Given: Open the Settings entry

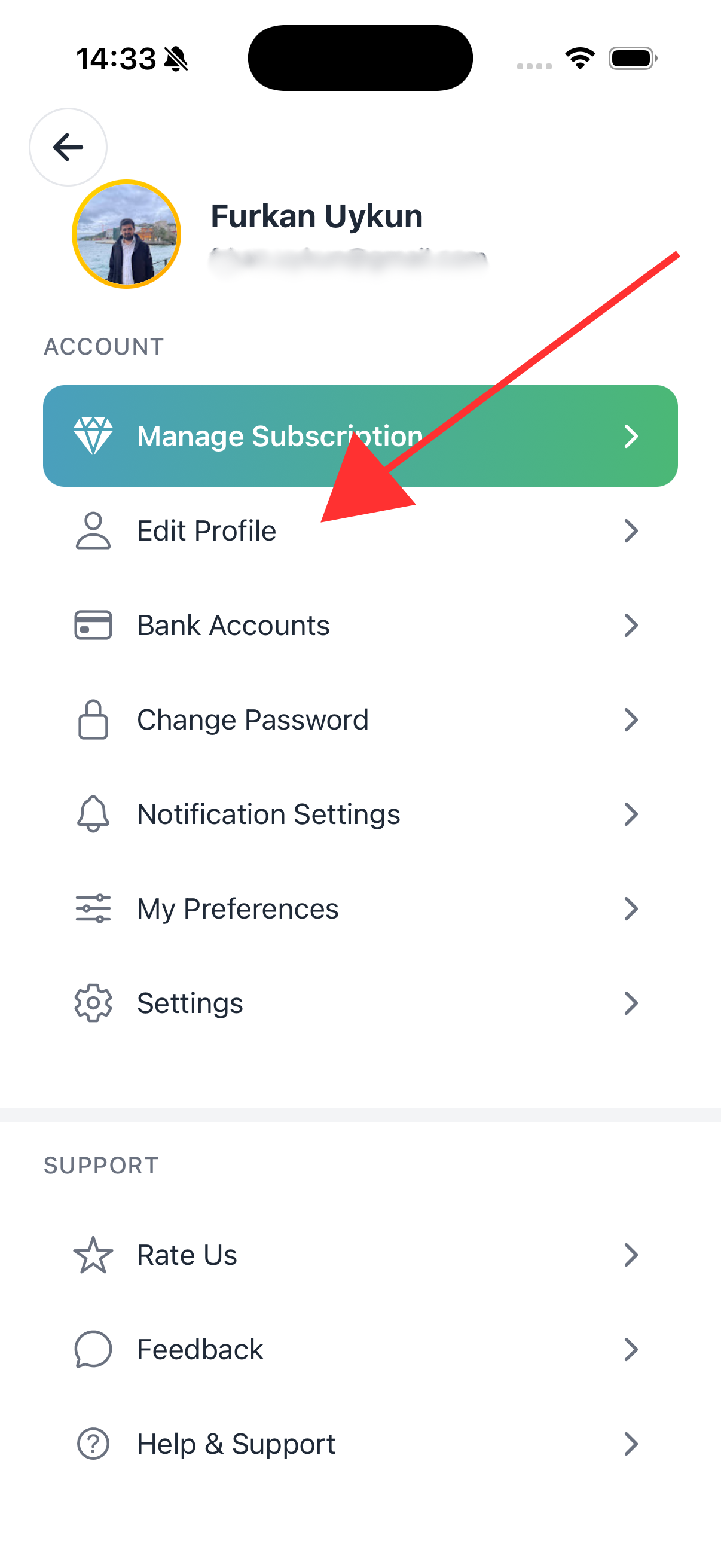Looking at the screenshot, I should point(190,1002).
